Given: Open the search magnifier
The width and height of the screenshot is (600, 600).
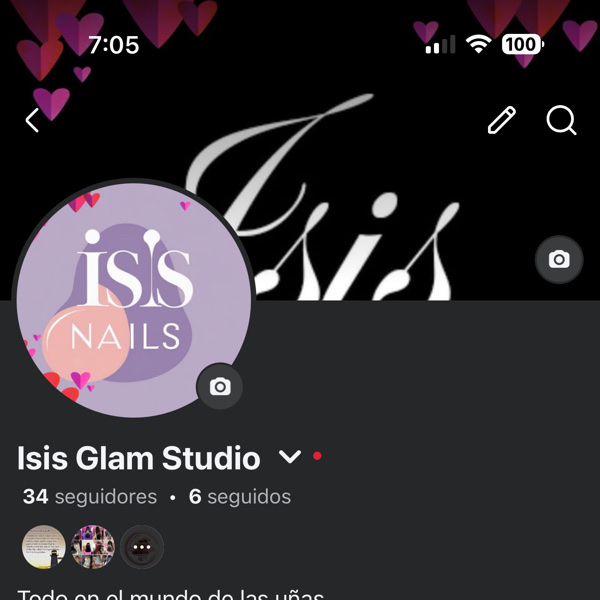Looking at the screenshot, I should point(562,121).
